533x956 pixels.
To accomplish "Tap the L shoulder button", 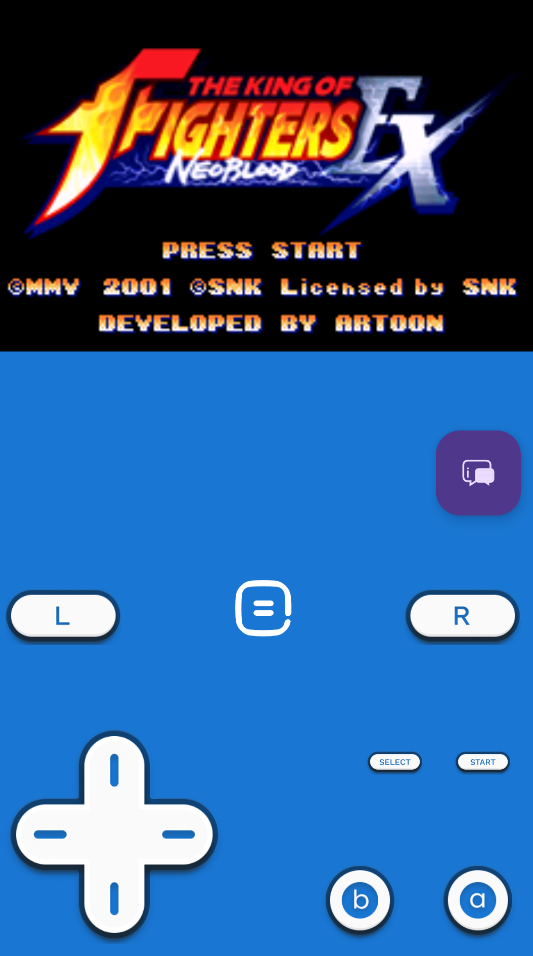I will click(x=63, y=616).
